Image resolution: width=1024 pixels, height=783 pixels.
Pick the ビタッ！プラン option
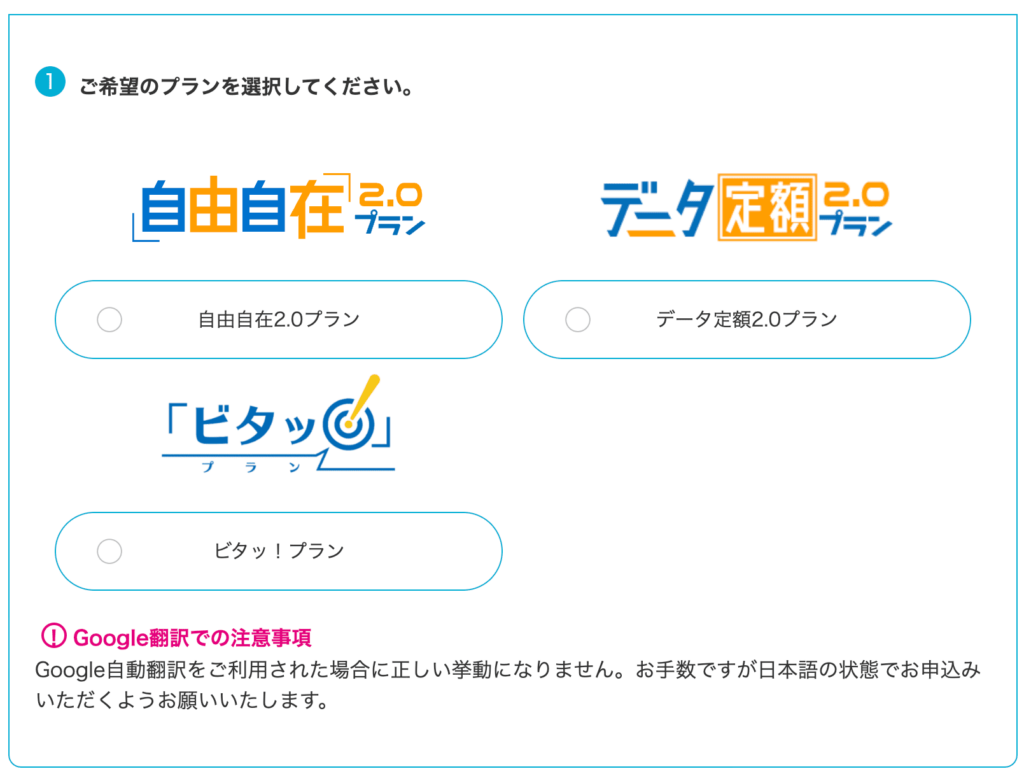110,551
